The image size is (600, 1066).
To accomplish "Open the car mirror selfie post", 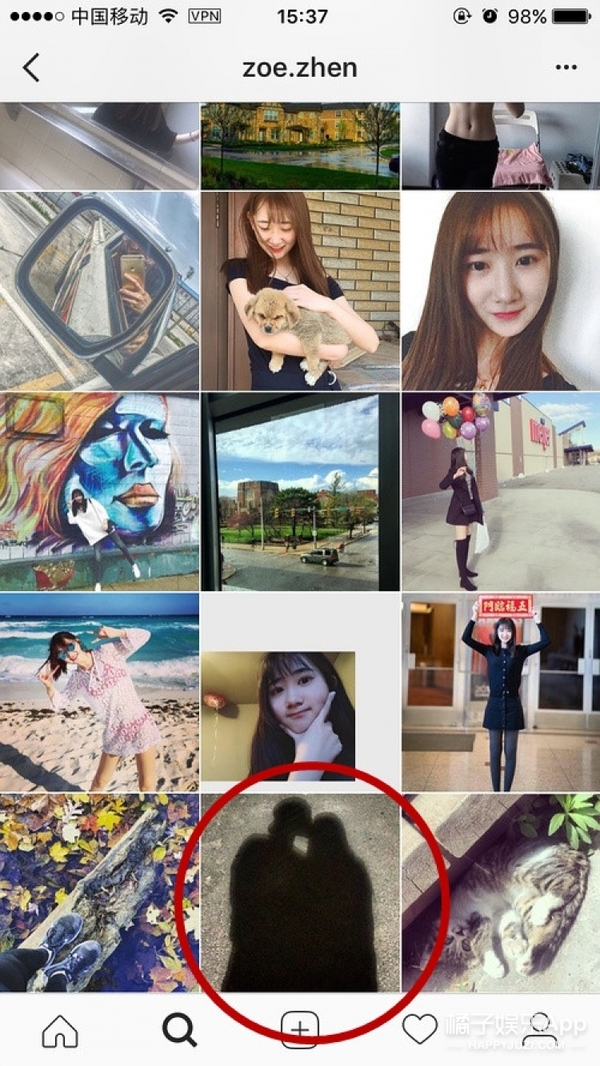I will 99,290.
